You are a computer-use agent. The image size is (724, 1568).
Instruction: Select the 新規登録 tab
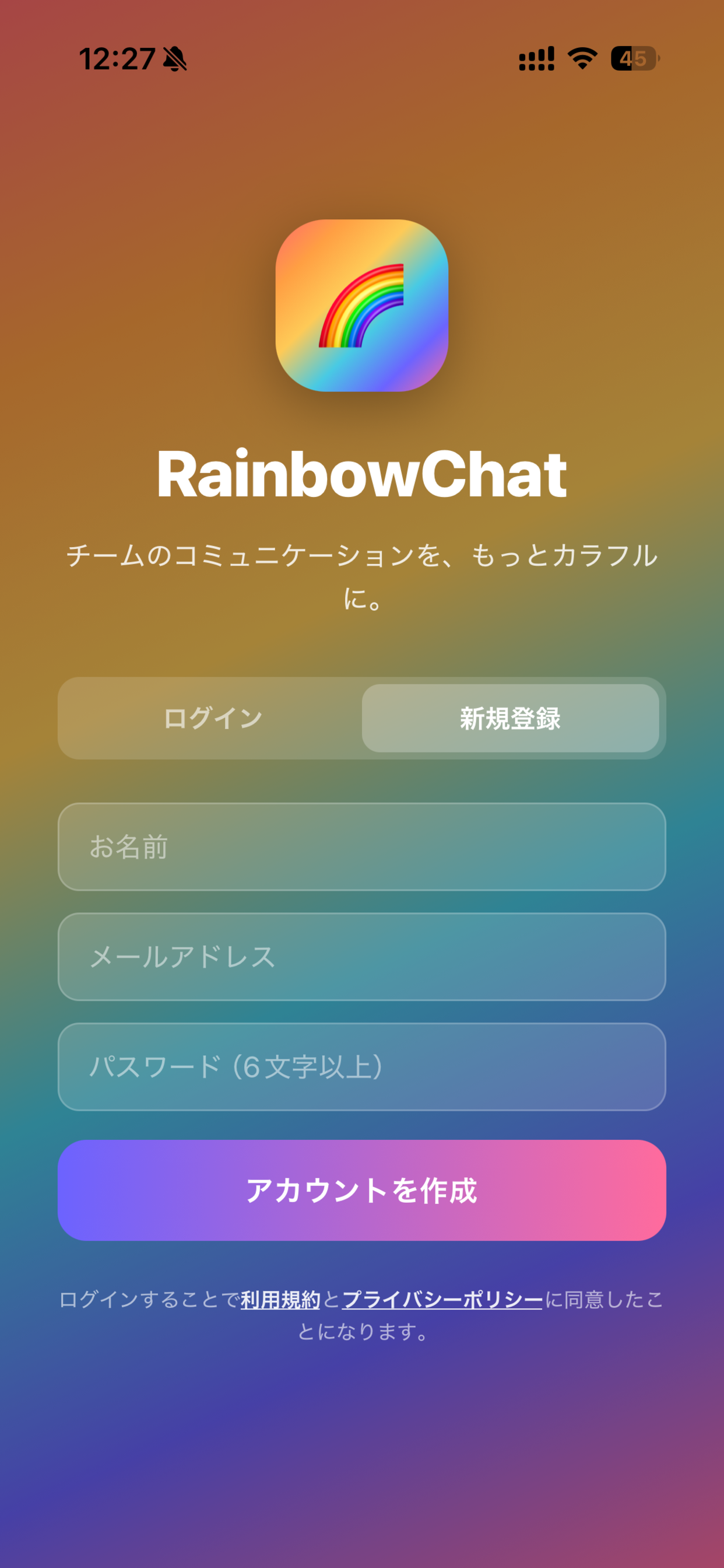point(511,718)
